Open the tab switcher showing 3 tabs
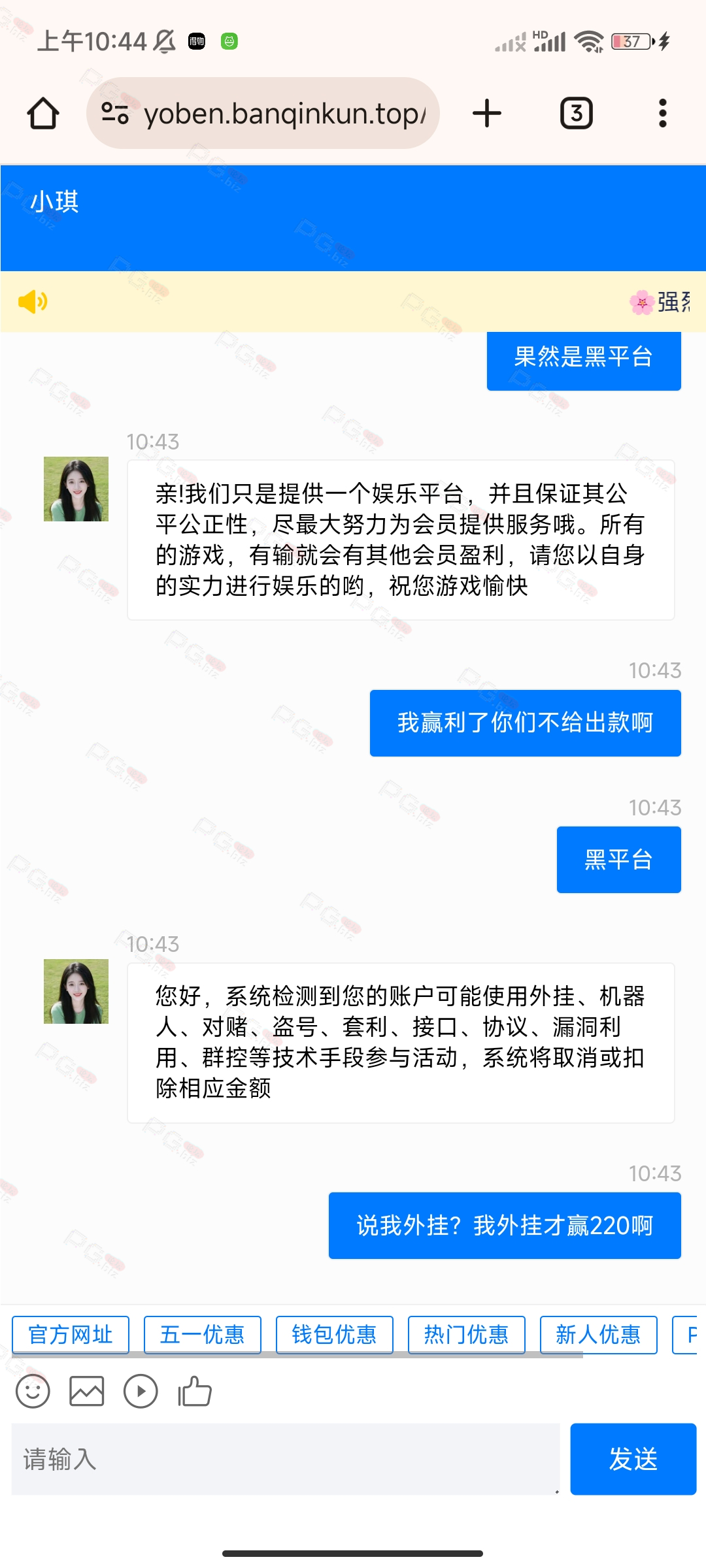This screenshot has width=706, height=1568. (x=576, y=114)
